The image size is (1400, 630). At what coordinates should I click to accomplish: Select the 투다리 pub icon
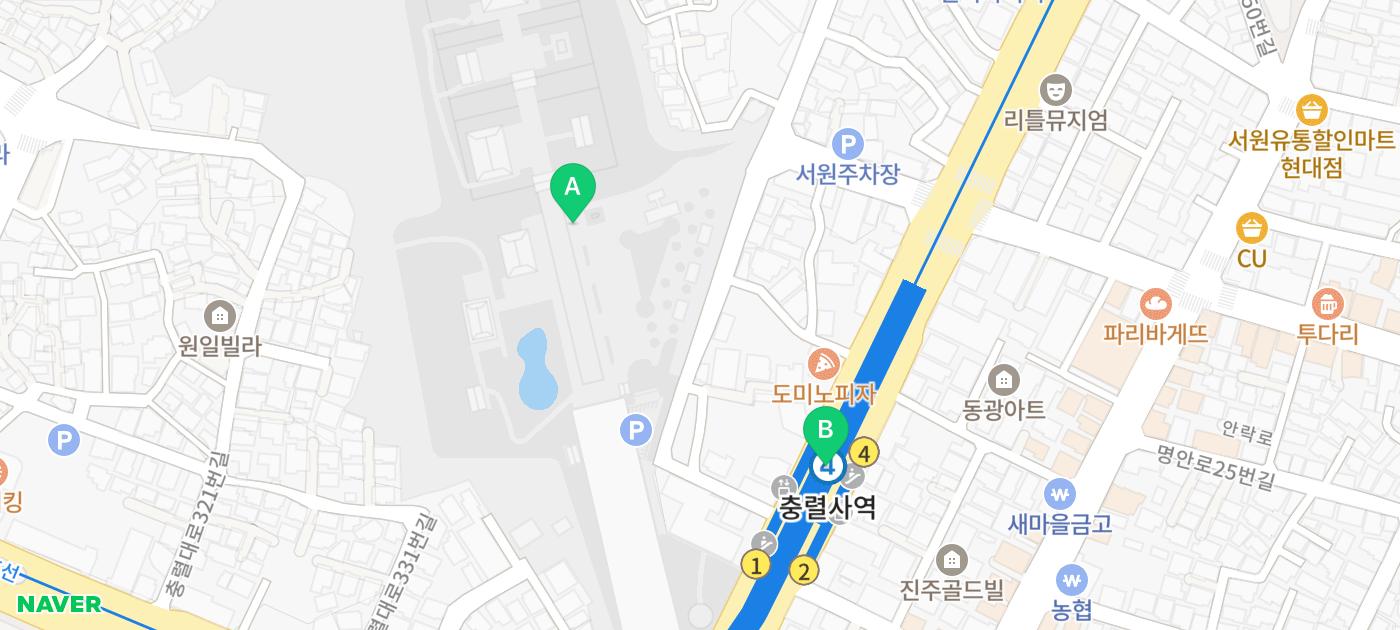[x=1328, y=303]
